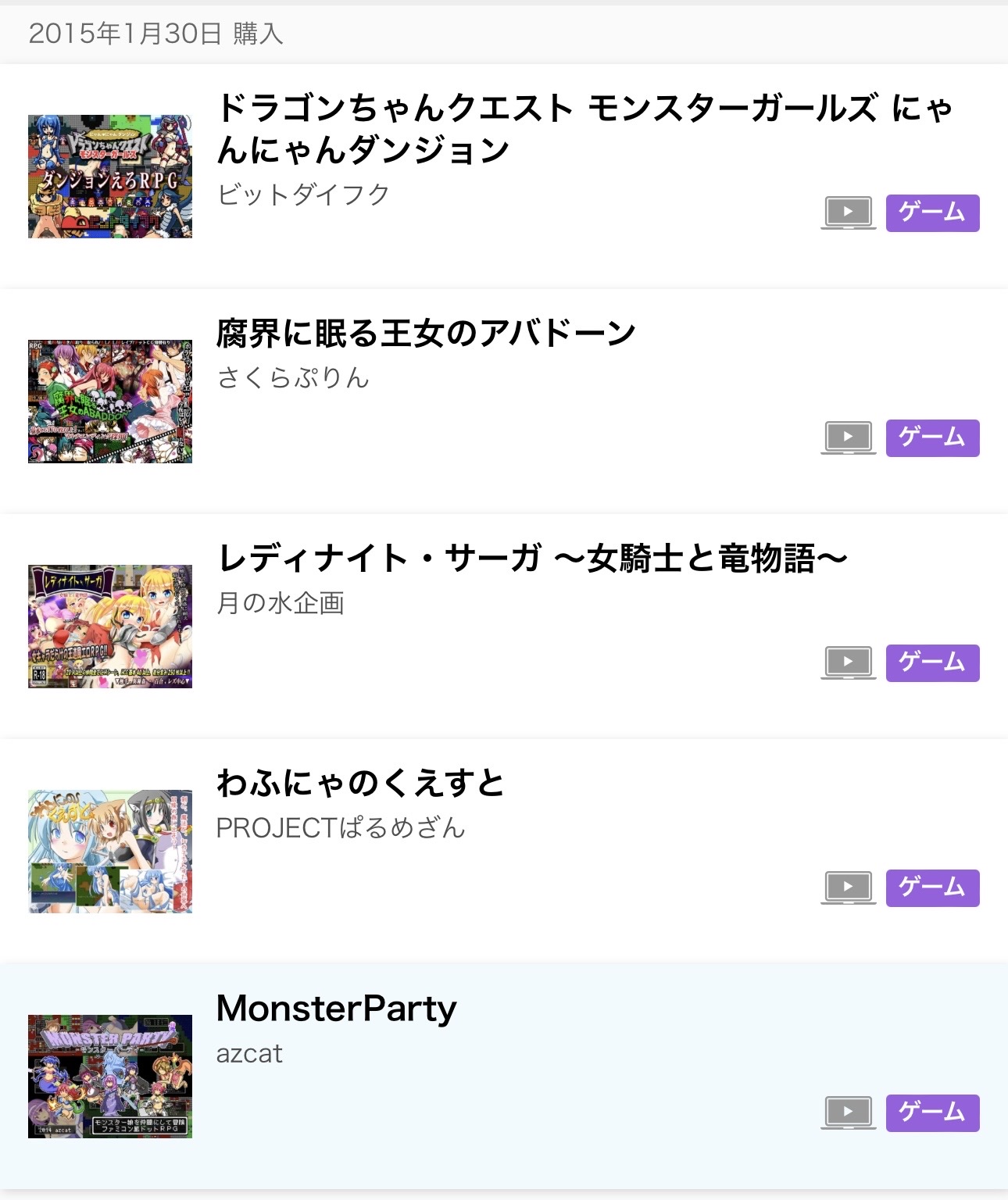Open レディナイト・サーガ purchase entry
1008x1200 pixels.
531,559
